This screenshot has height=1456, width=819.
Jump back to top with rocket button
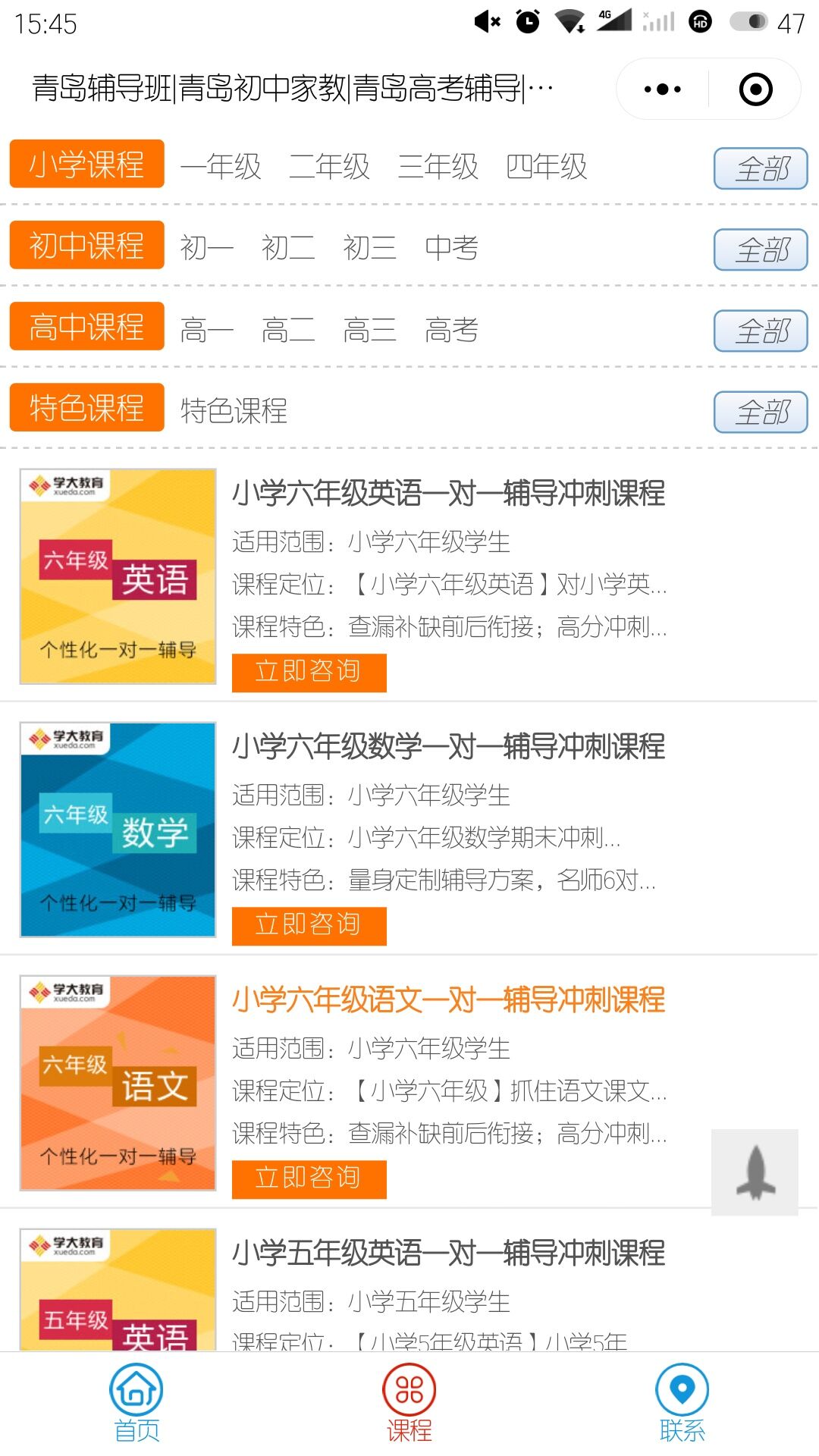click(x=755, y=1172)
